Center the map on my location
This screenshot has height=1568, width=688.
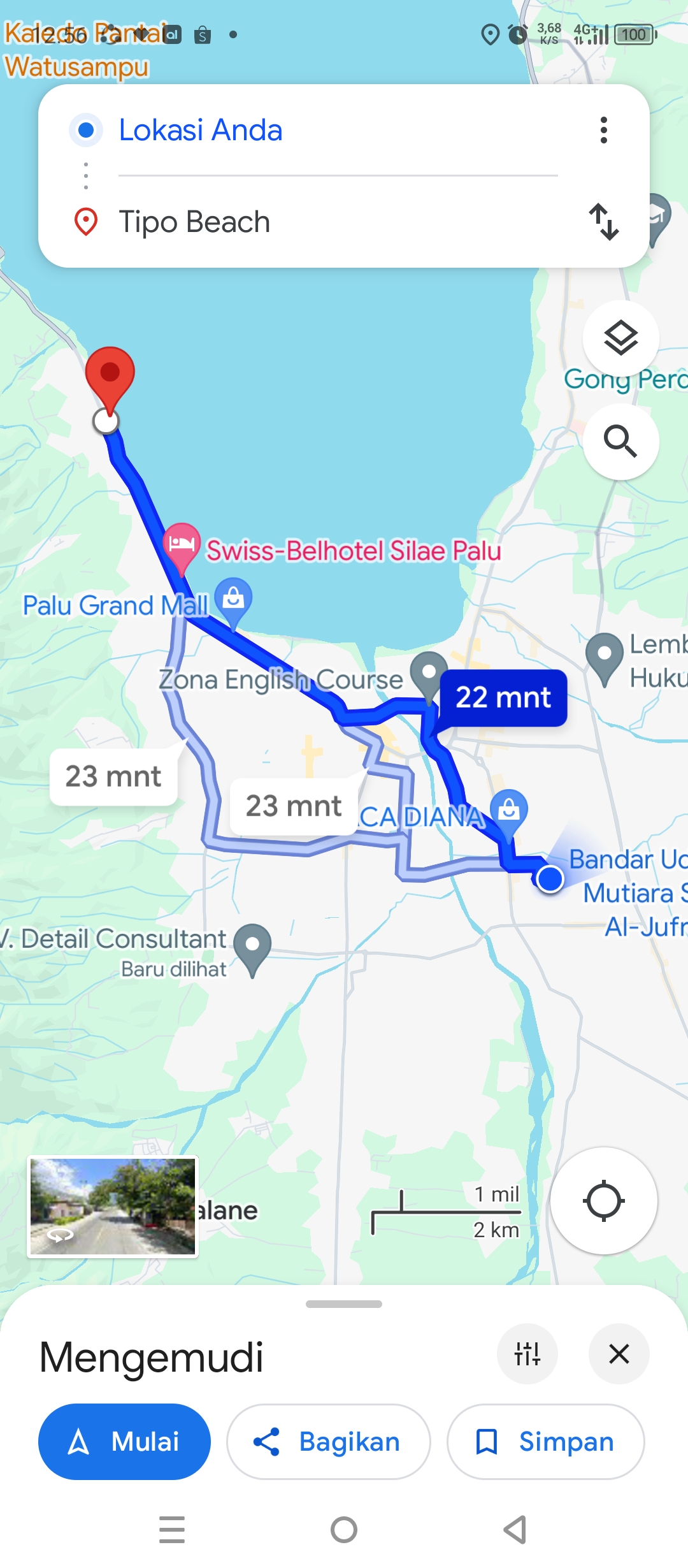coord(603,1201)
